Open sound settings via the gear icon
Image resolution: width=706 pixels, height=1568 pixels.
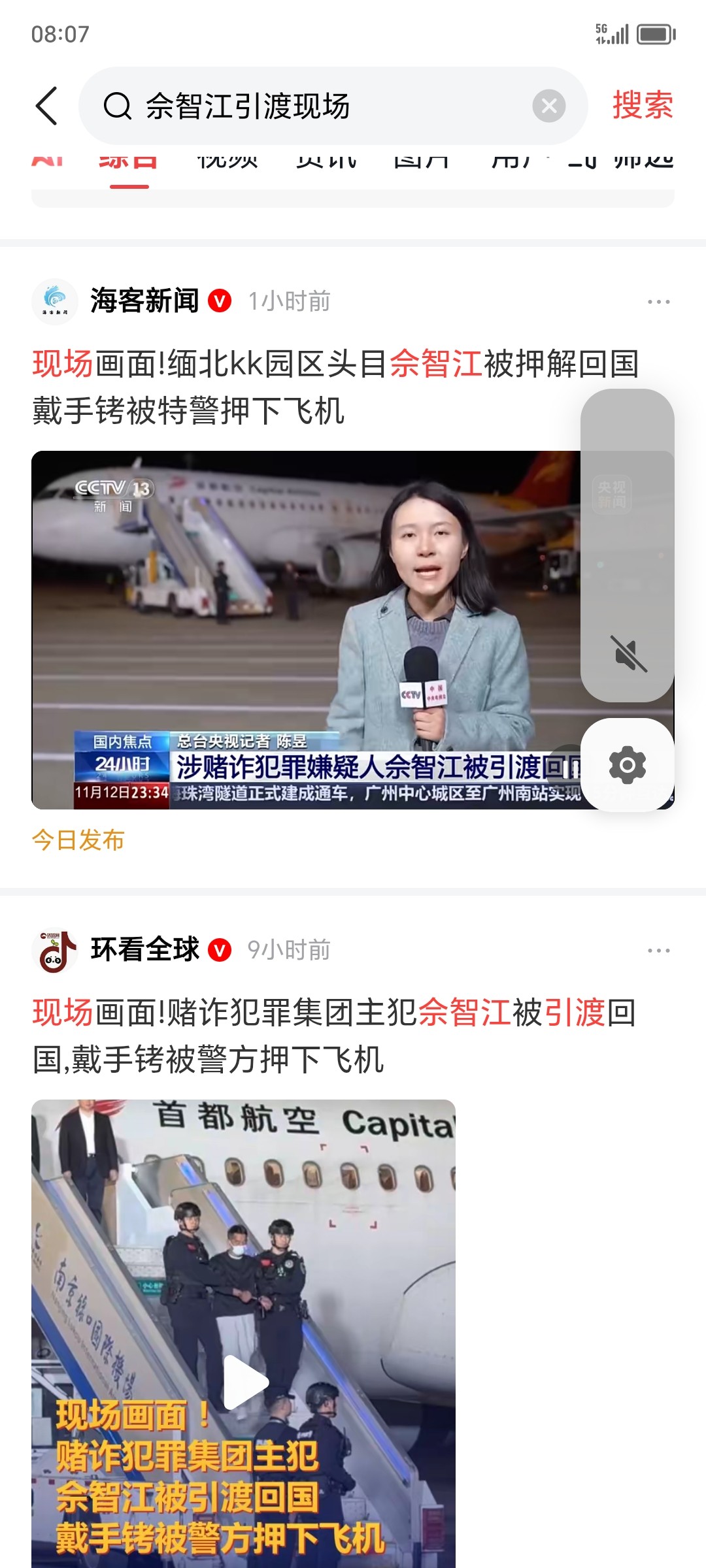628,764
